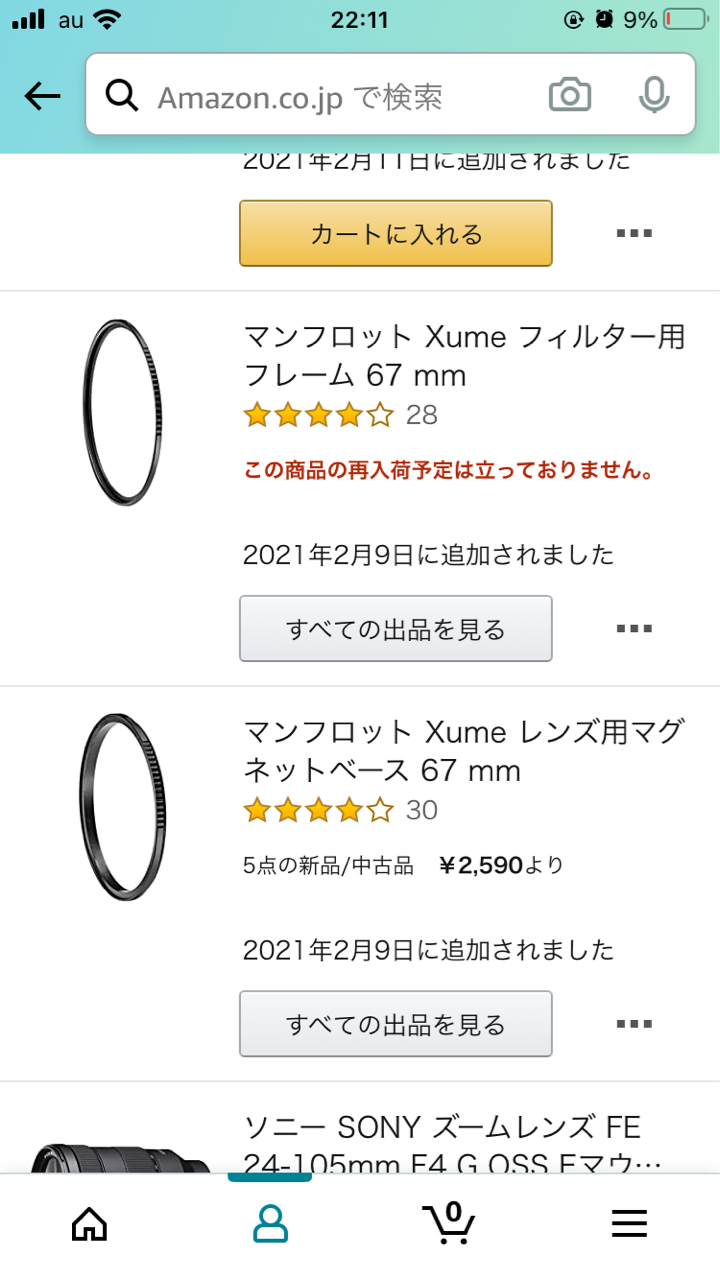Image resolution: width=720 pixels, height=1280 pixels.
Task: Go to the Home tab
Action: point(90,1223)
